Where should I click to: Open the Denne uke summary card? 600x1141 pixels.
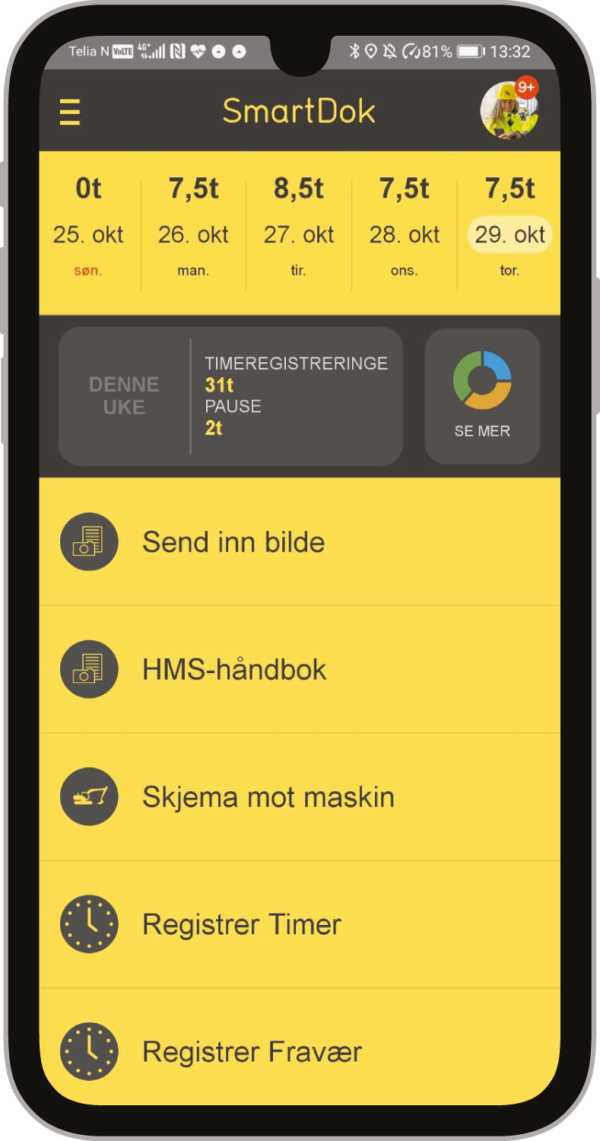231,396
